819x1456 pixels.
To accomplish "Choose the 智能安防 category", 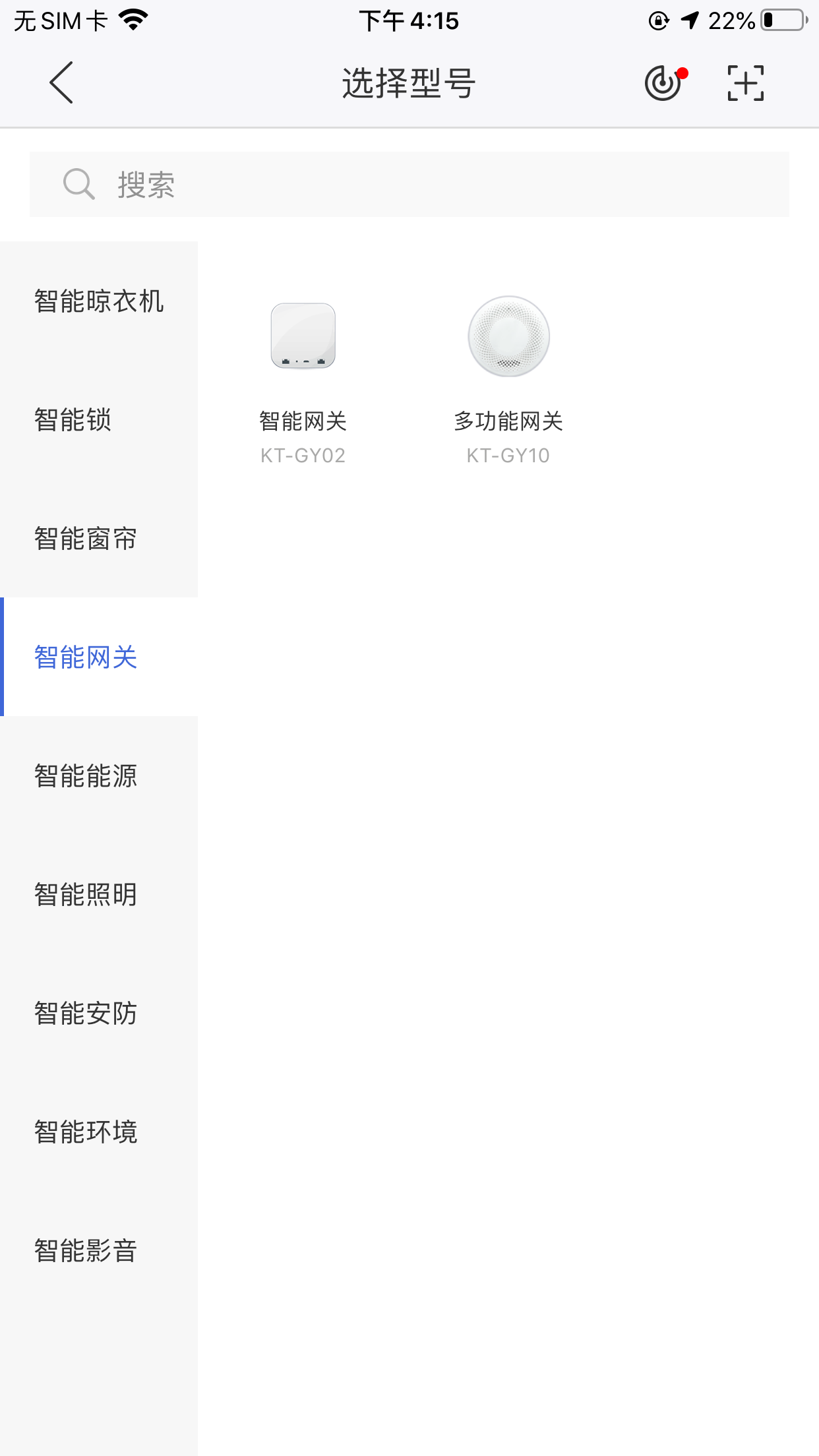I will [99, 1014].
